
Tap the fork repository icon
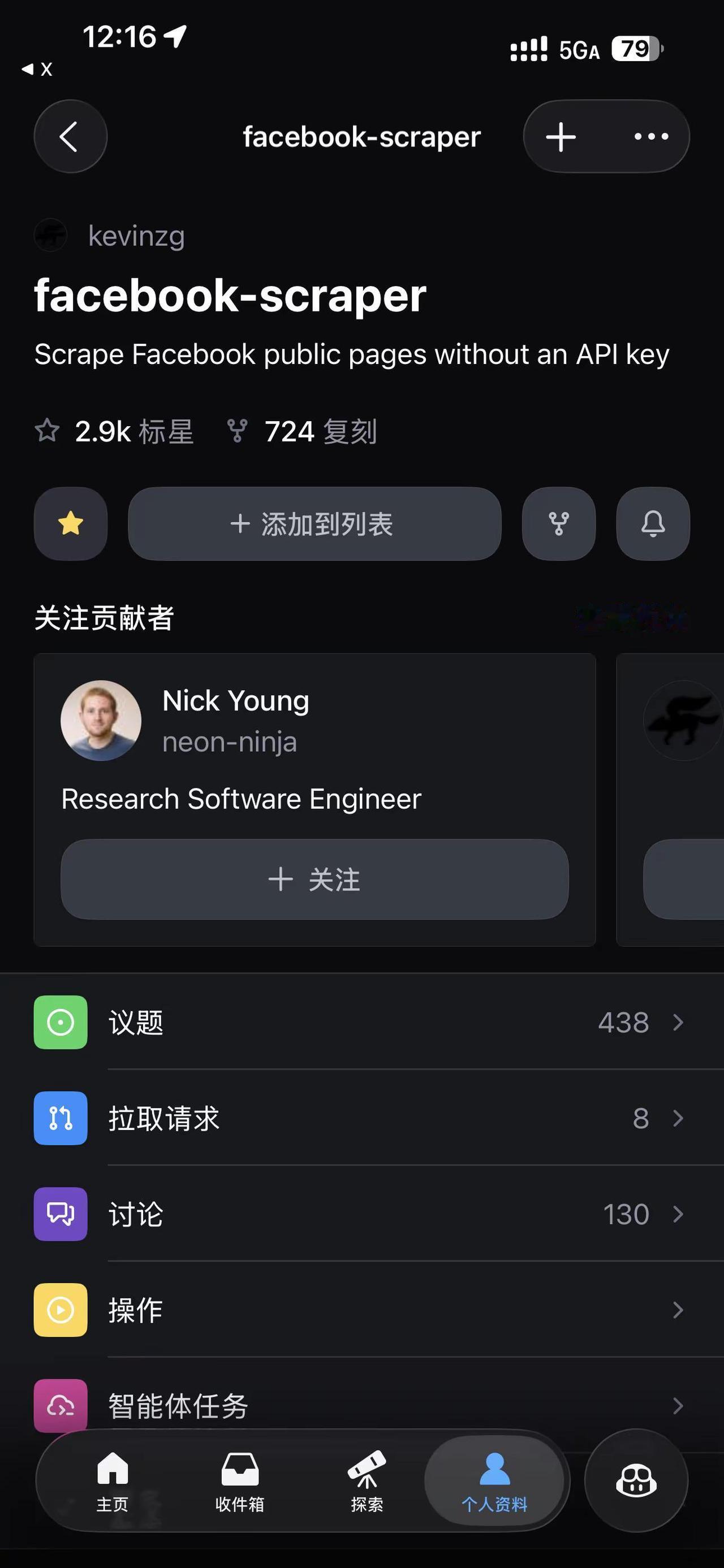point(558,524)
